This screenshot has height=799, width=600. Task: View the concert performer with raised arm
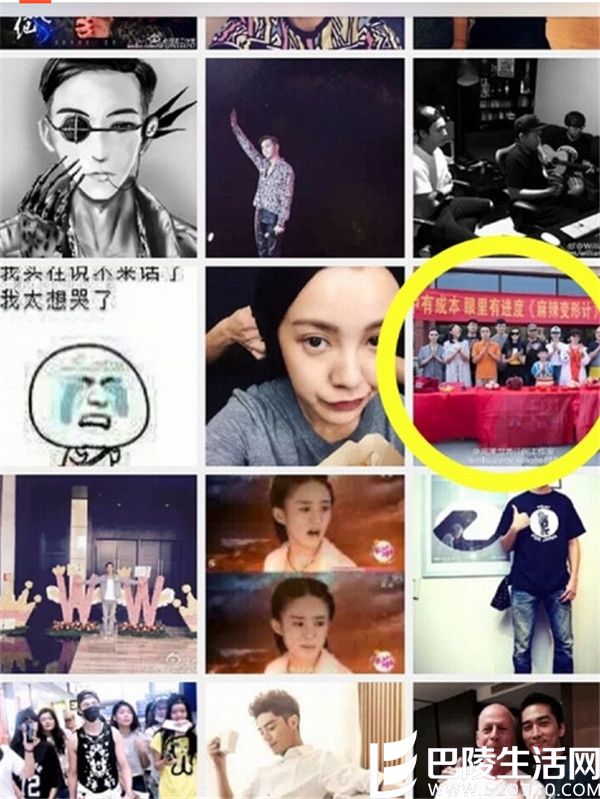[303, 157]
